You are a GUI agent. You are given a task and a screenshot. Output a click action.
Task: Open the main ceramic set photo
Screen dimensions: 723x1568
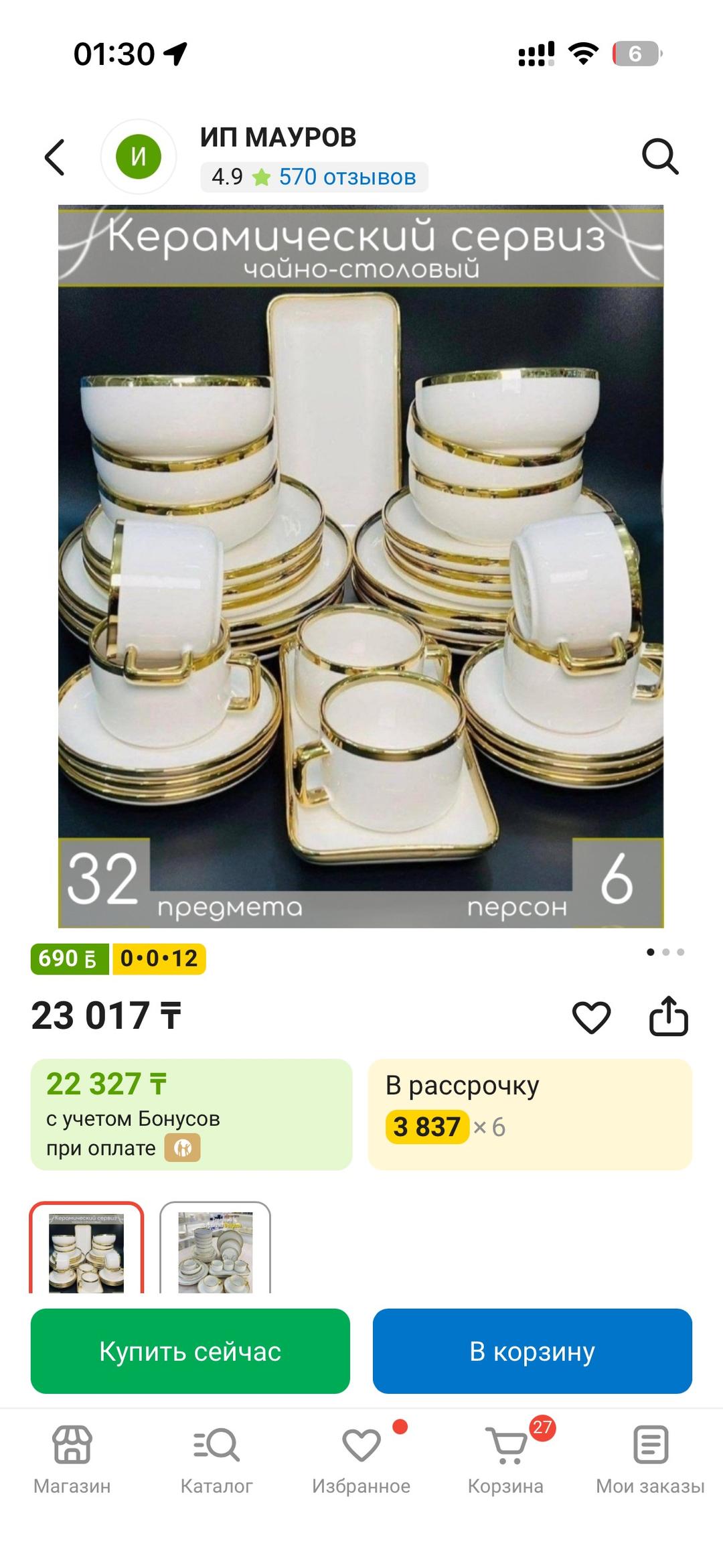[x=361, y=567]
